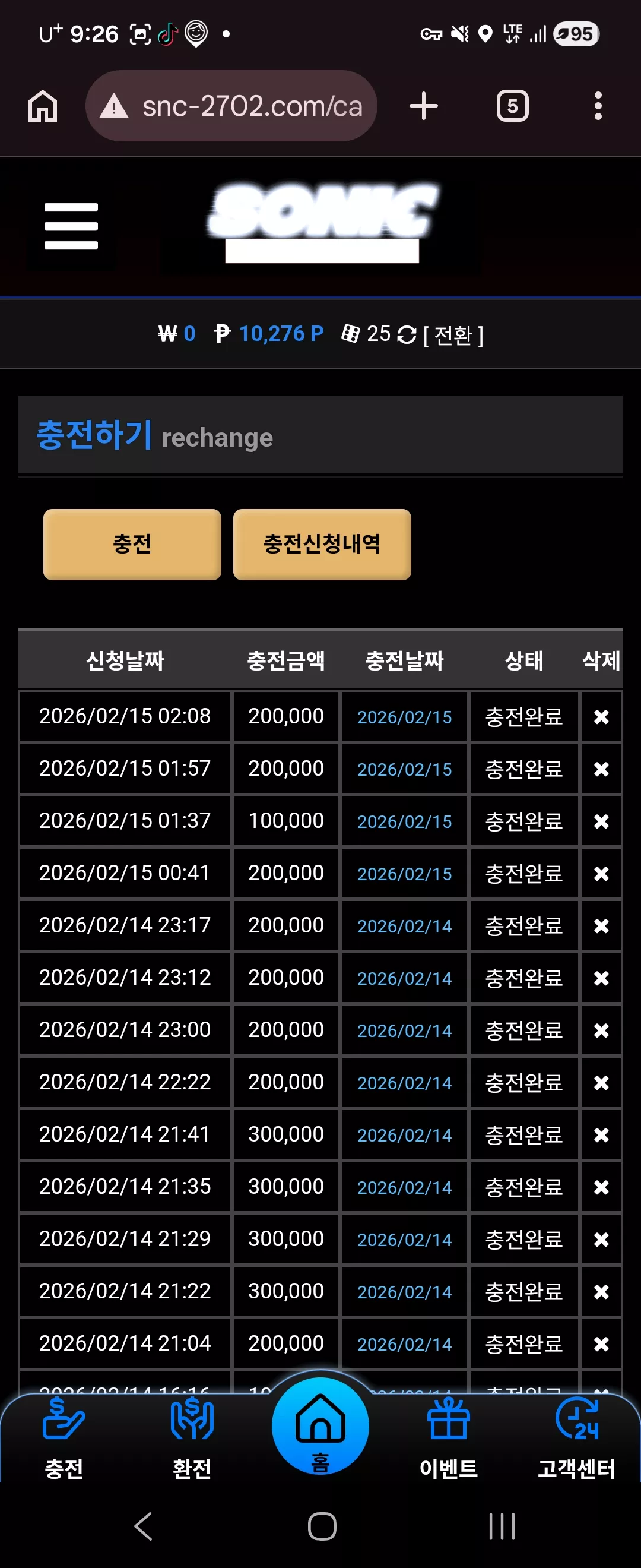Viewport: 641px width, 1568px height.
Task: Select the 충전 button
Action: click(132, 544)
